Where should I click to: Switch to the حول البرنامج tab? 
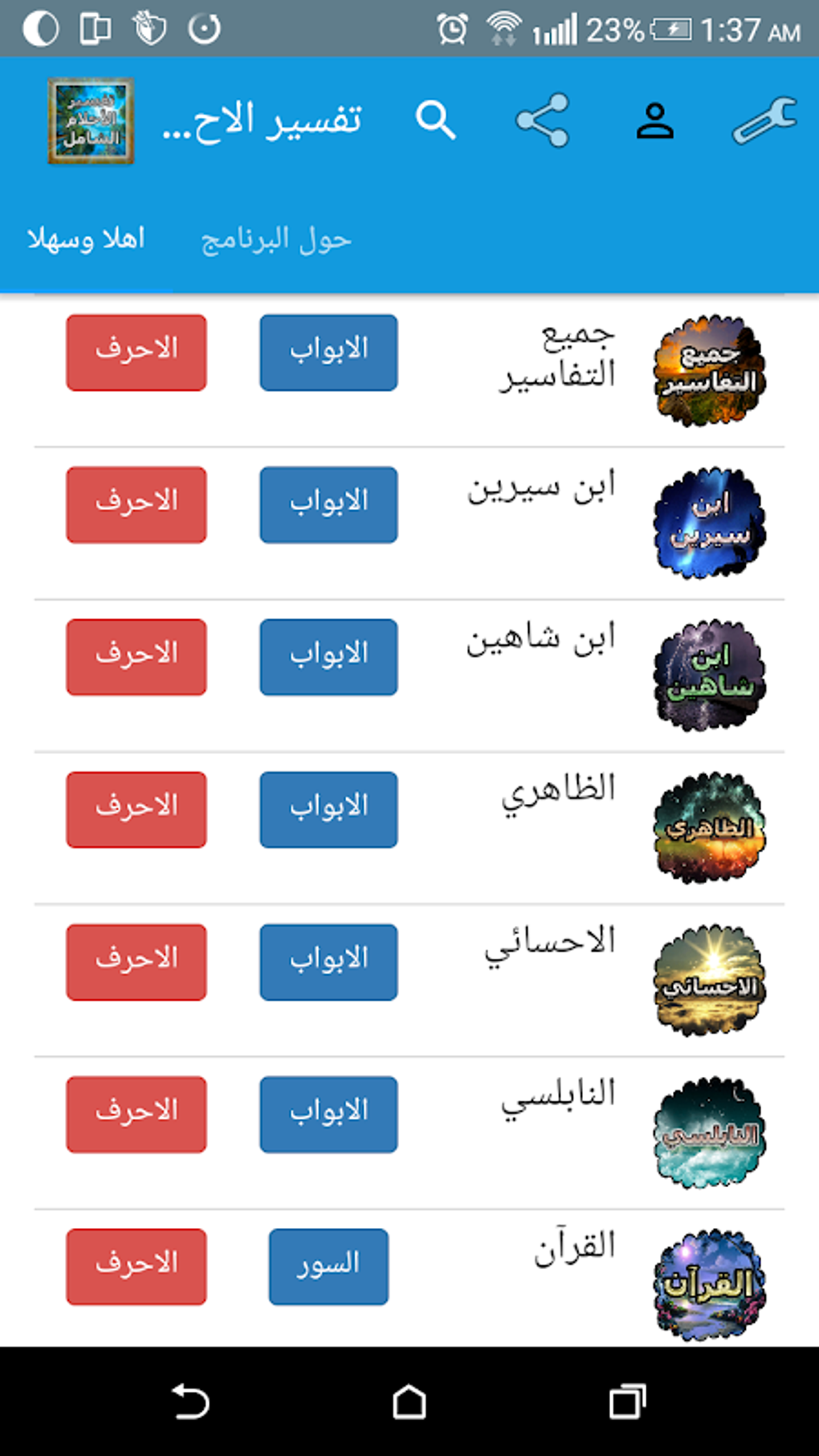pyautogui.click(x=275, y=239)
